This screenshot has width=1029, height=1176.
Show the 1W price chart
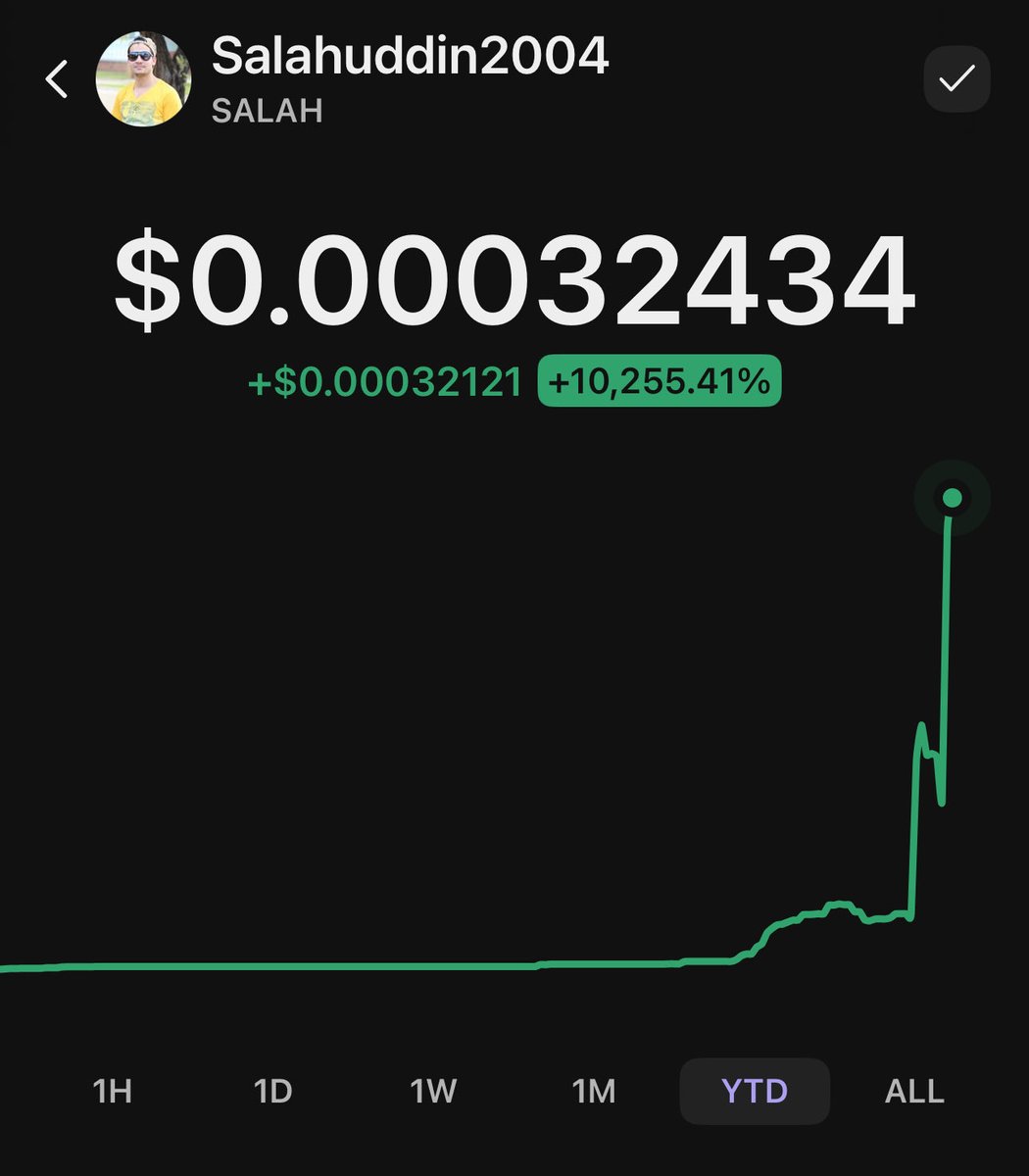tap(433, 1091)
